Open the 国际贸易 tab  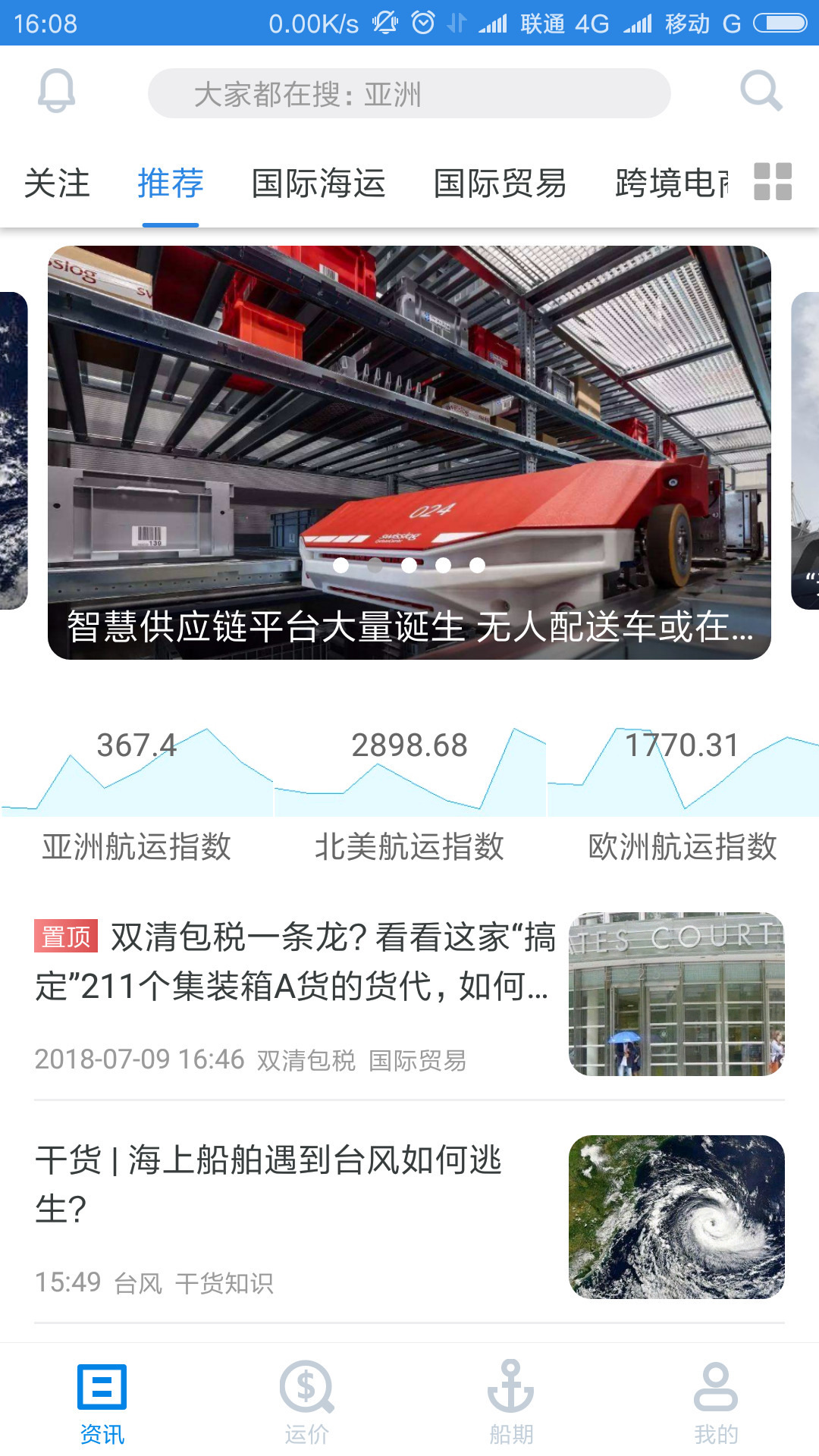coord(500,184)
